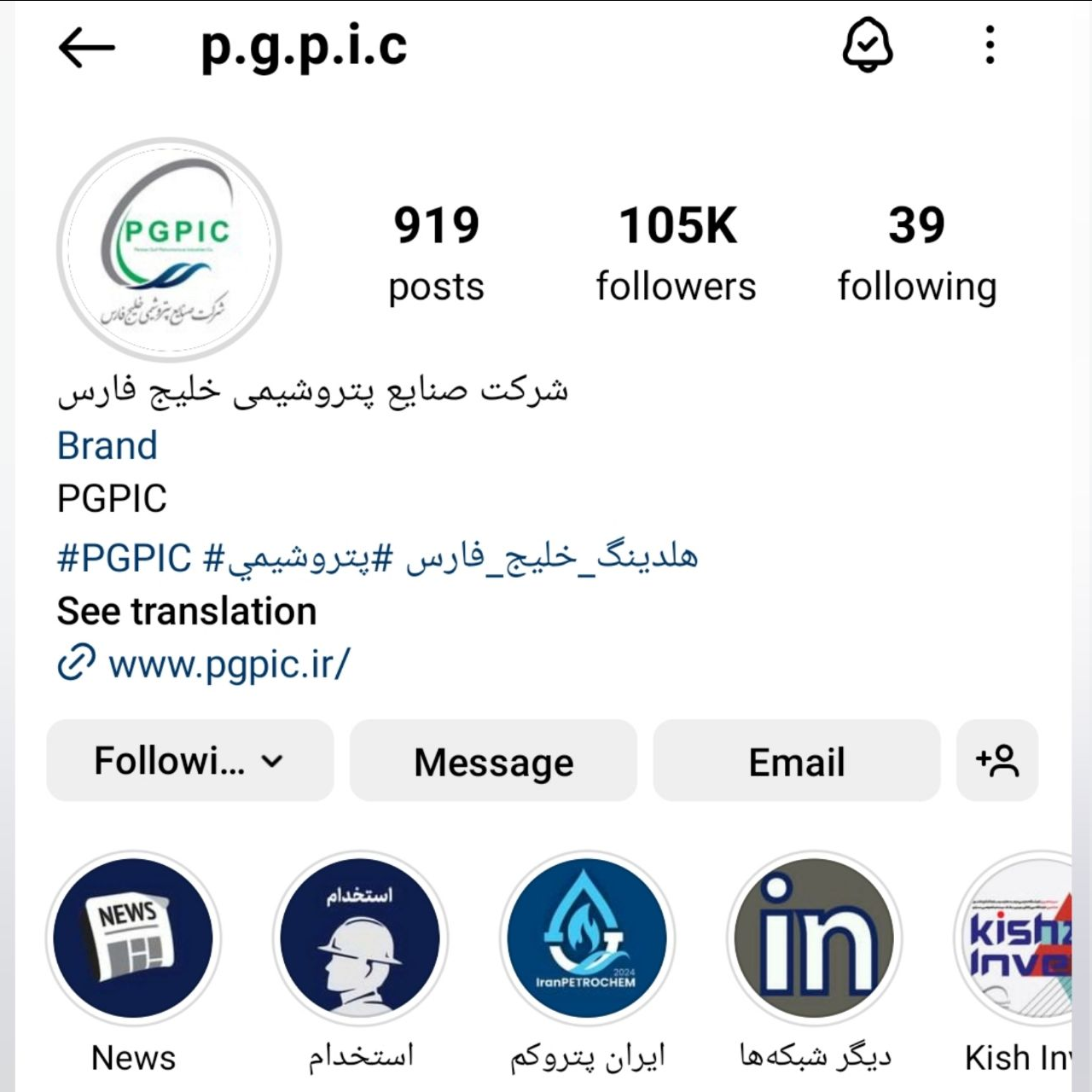Show suggested accounts with add-person icon

(x=997, y=760)
